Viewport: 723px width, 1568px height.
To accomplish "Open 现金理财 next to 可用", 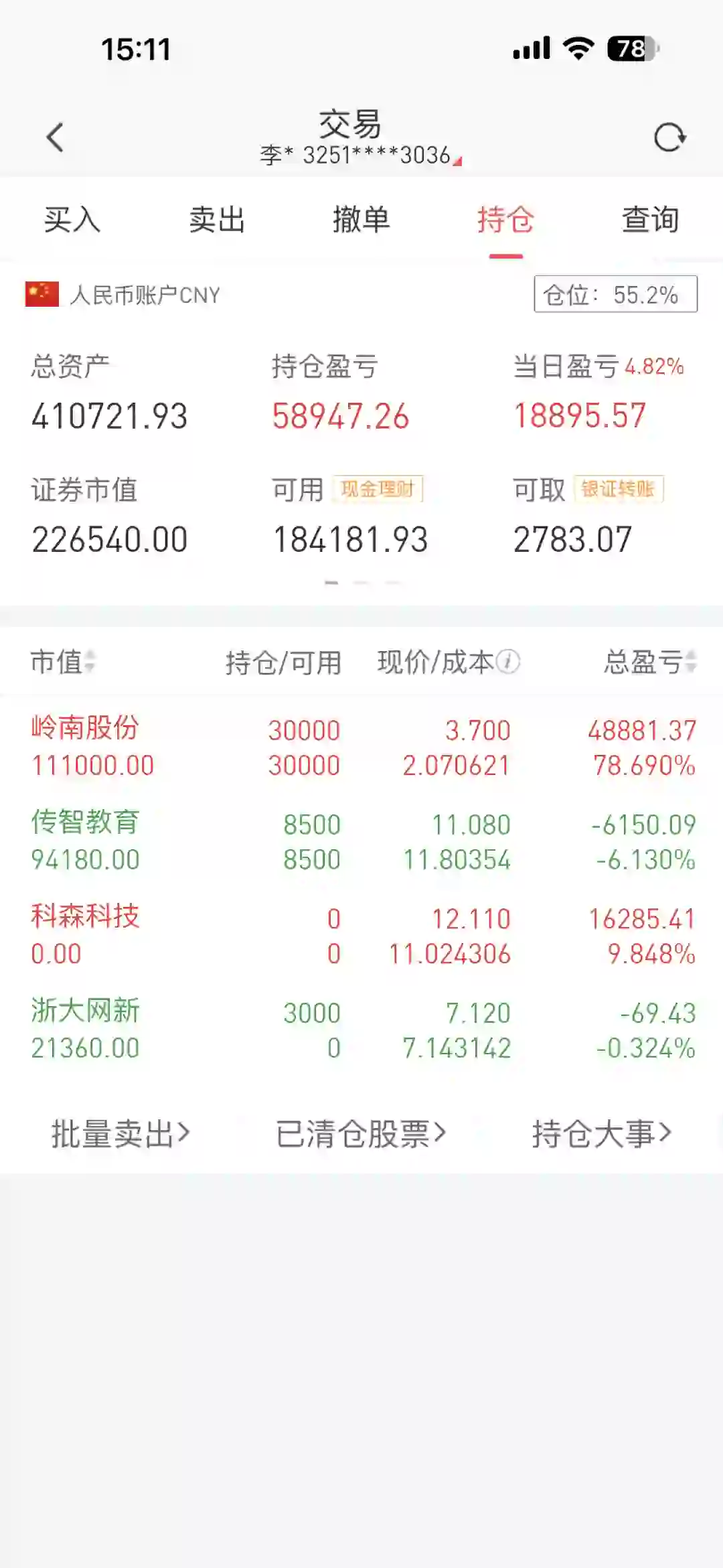I will click(378, 489).
